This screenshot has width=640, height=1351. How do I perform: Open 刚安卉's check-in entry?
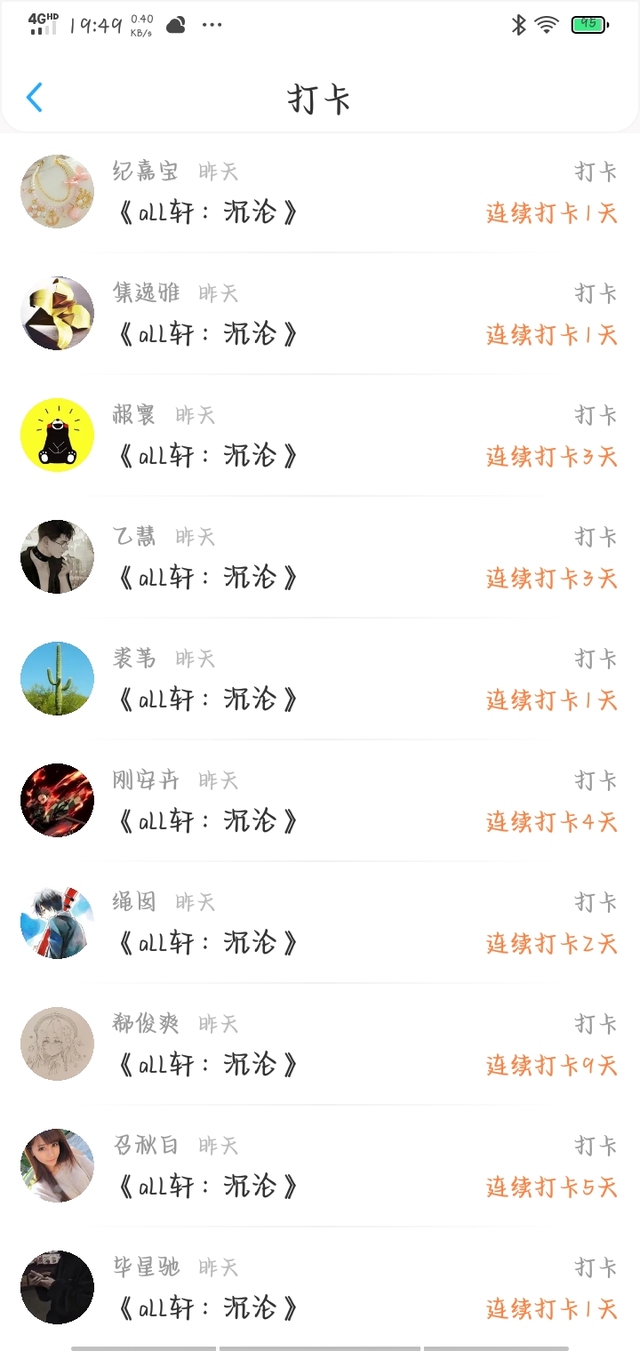tap(320, 801)
